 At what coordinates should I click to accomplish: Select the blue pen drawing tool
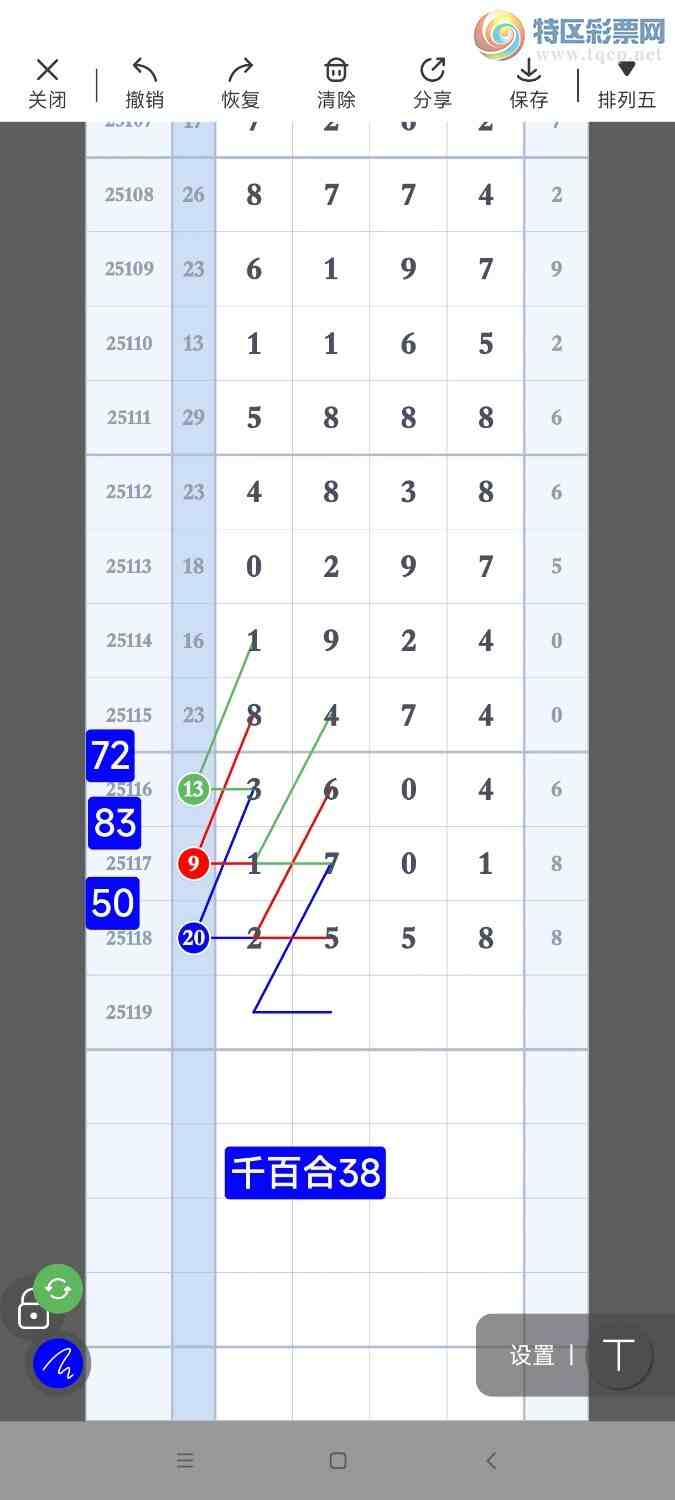tap(57, 1363)
